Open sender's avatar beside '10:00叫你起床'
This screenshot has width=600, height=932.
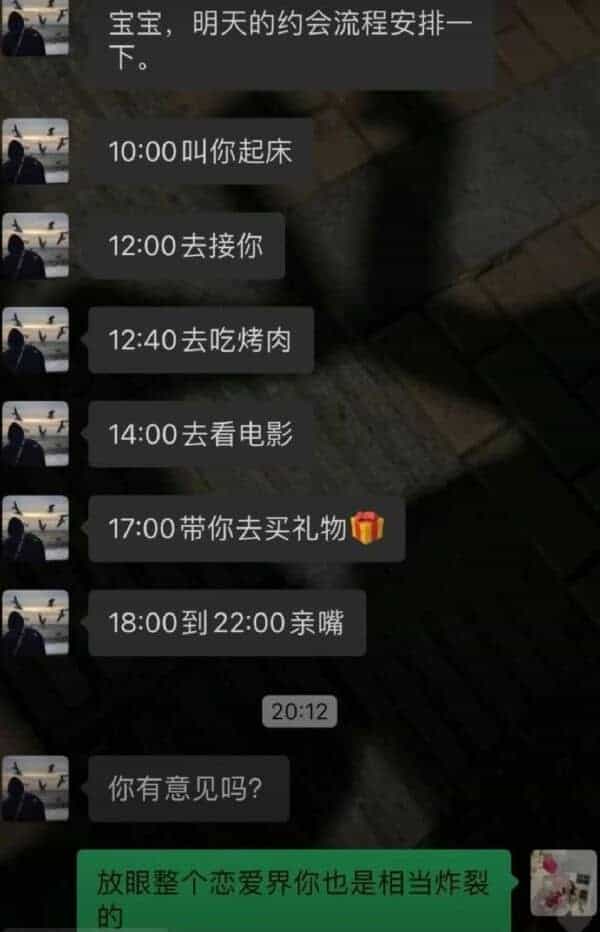pyautogui.click(x=35, y=151)
